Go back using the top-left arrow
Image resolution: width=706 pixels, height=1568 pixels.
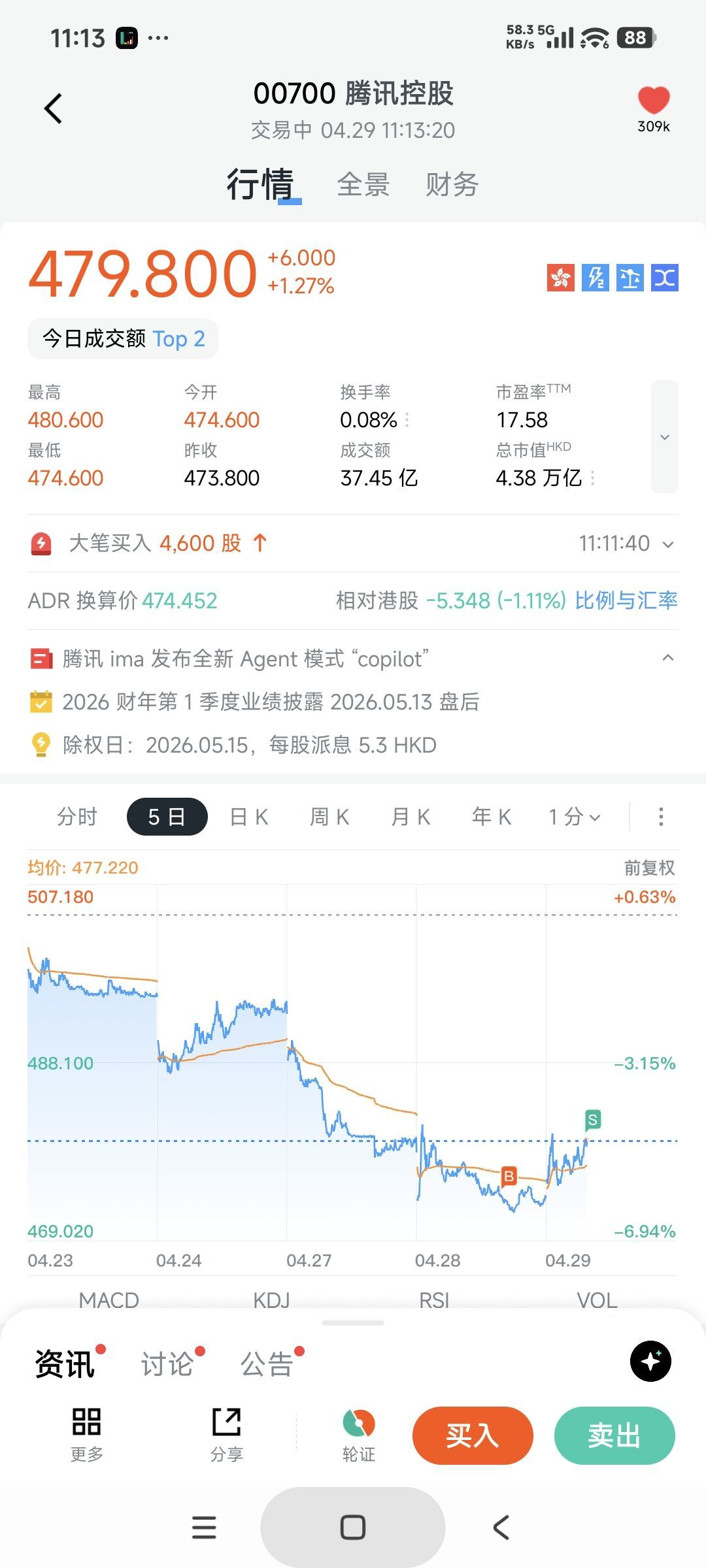[54, 108]
